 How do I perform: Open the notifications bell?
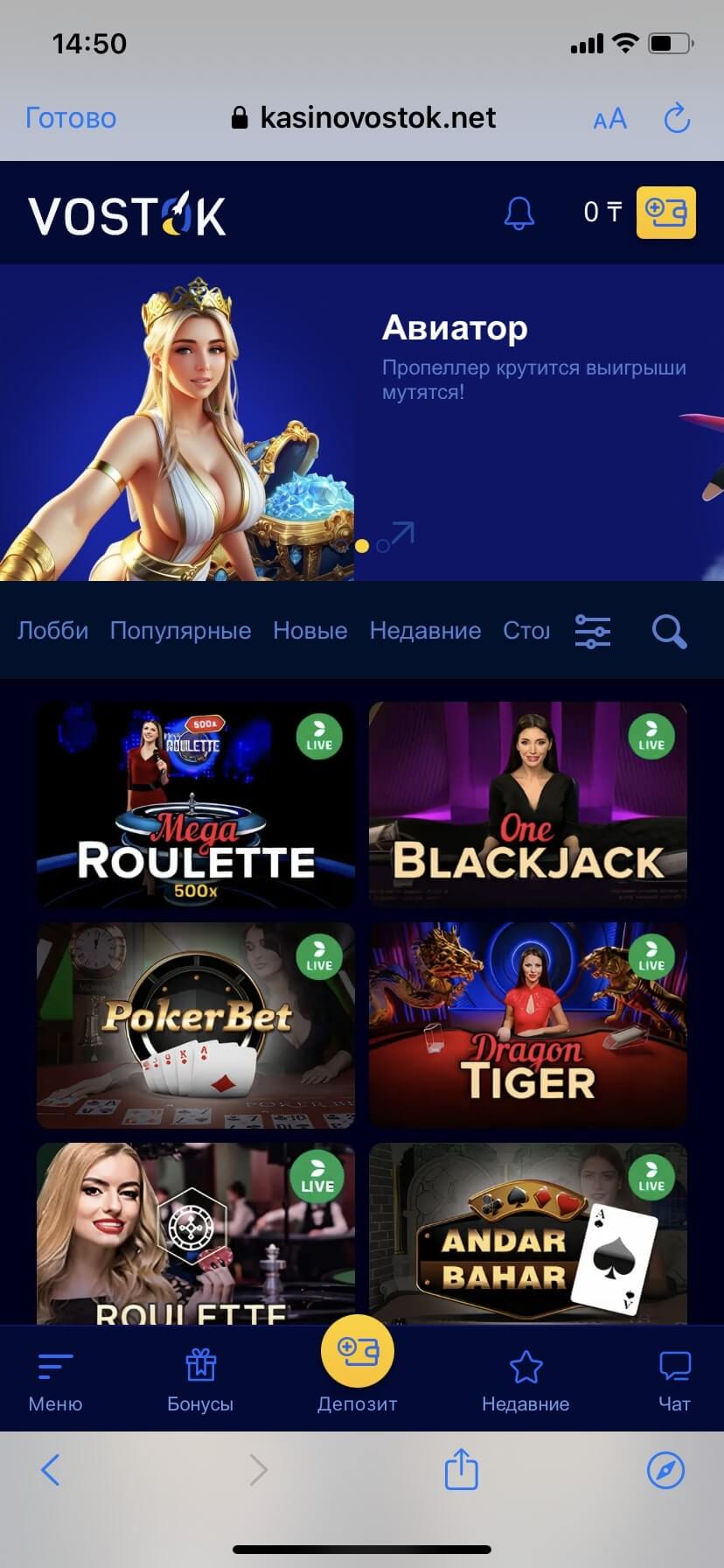[519, 213]
